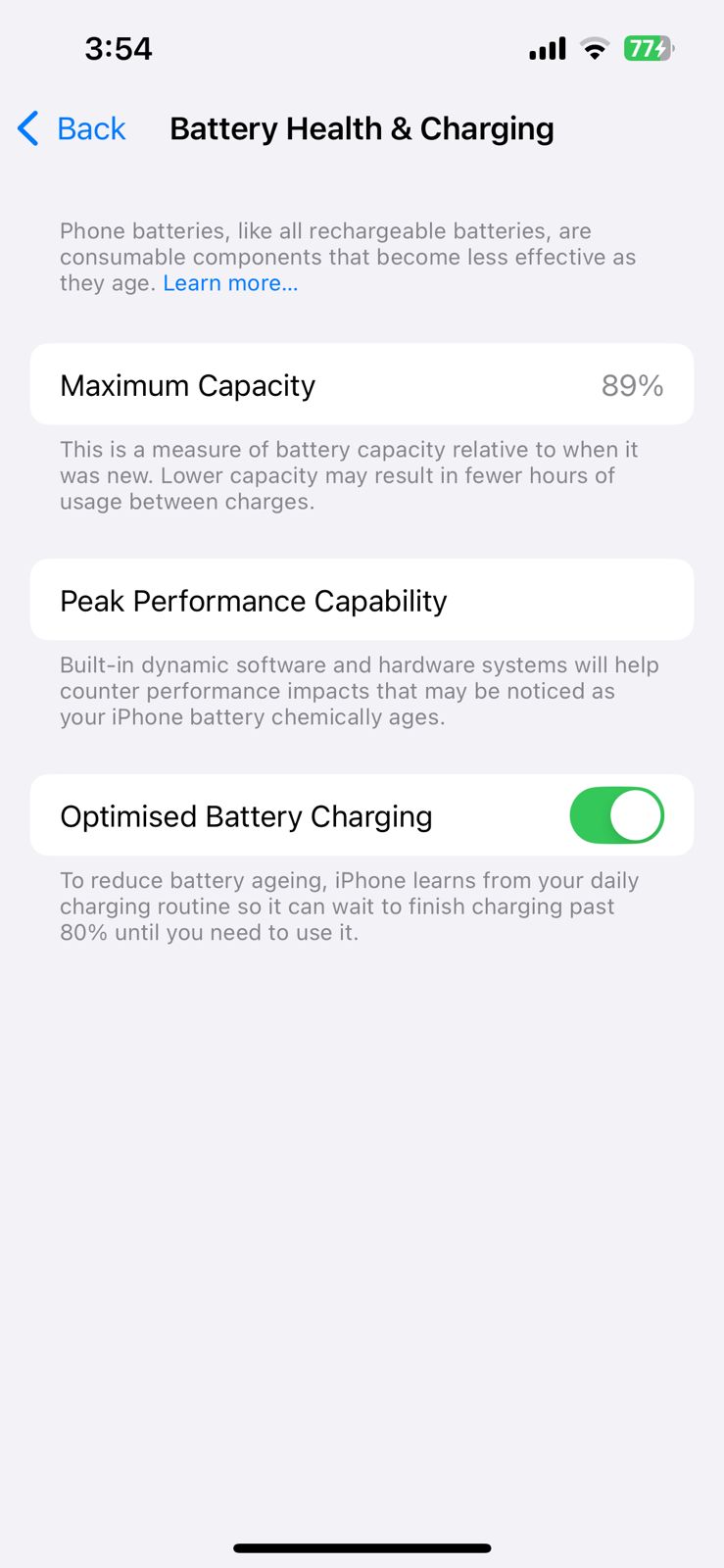Open the Optimised Battery Charging row
The height and width of the screenshot is (1568, 724).
[x=294, y=814]
